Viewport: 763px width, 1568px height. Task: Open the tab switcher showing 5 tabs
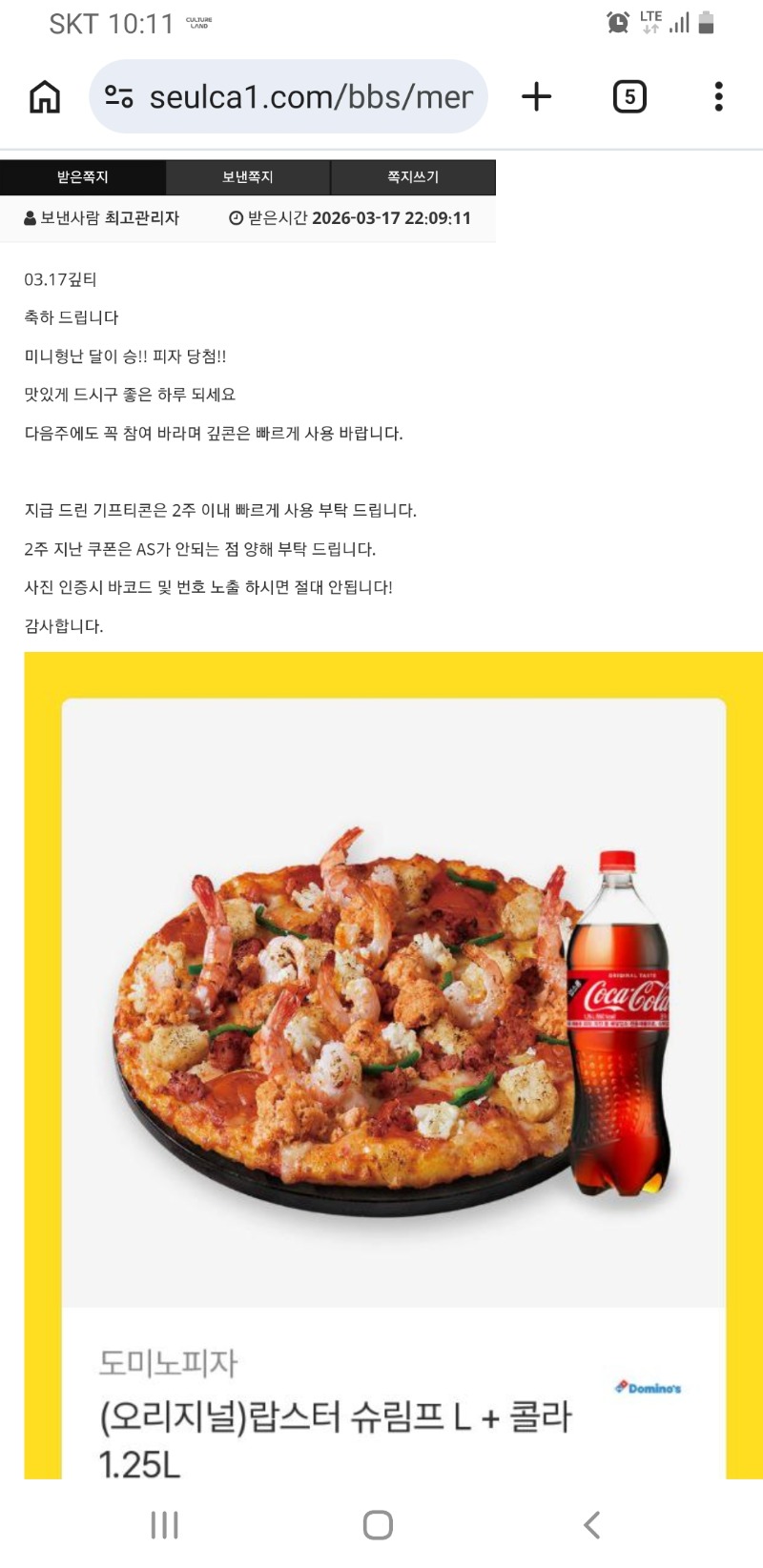[629, 96]
